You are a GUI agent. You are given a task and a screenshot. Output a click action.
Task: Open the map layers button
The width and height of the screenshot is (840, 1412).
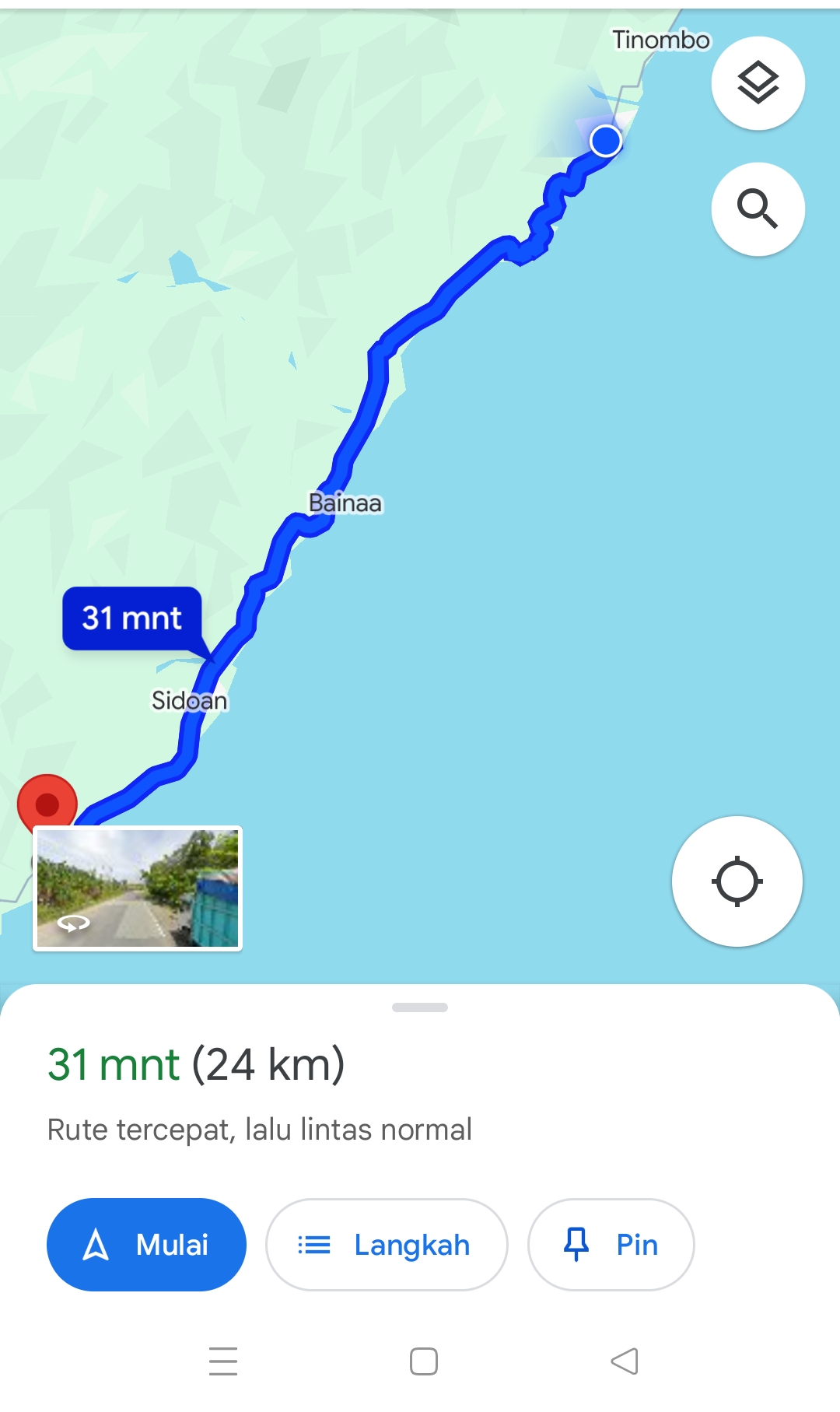(x=758, y=83)
